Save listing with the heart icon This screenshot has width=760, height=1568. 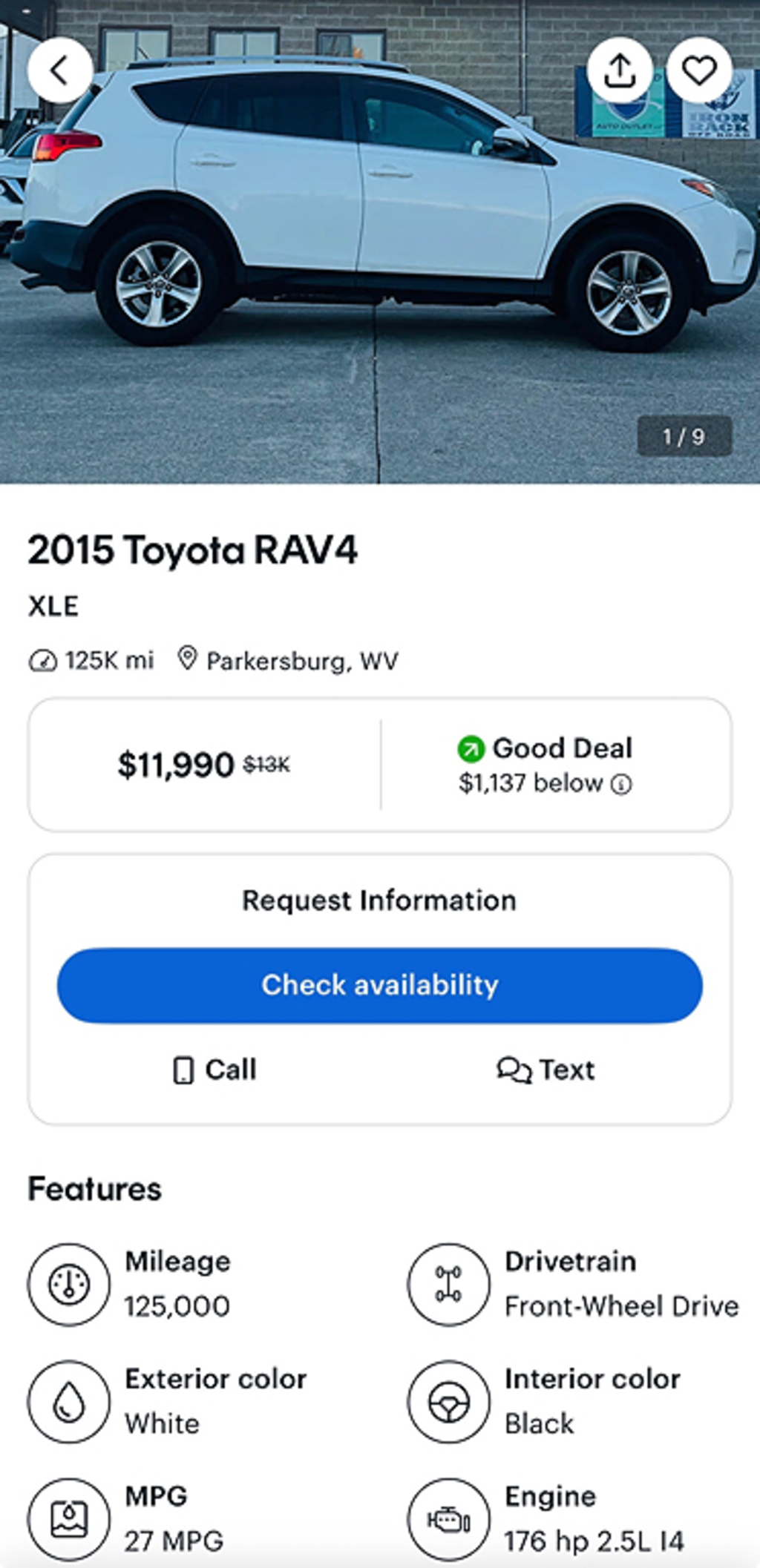(x=699, y=70)
